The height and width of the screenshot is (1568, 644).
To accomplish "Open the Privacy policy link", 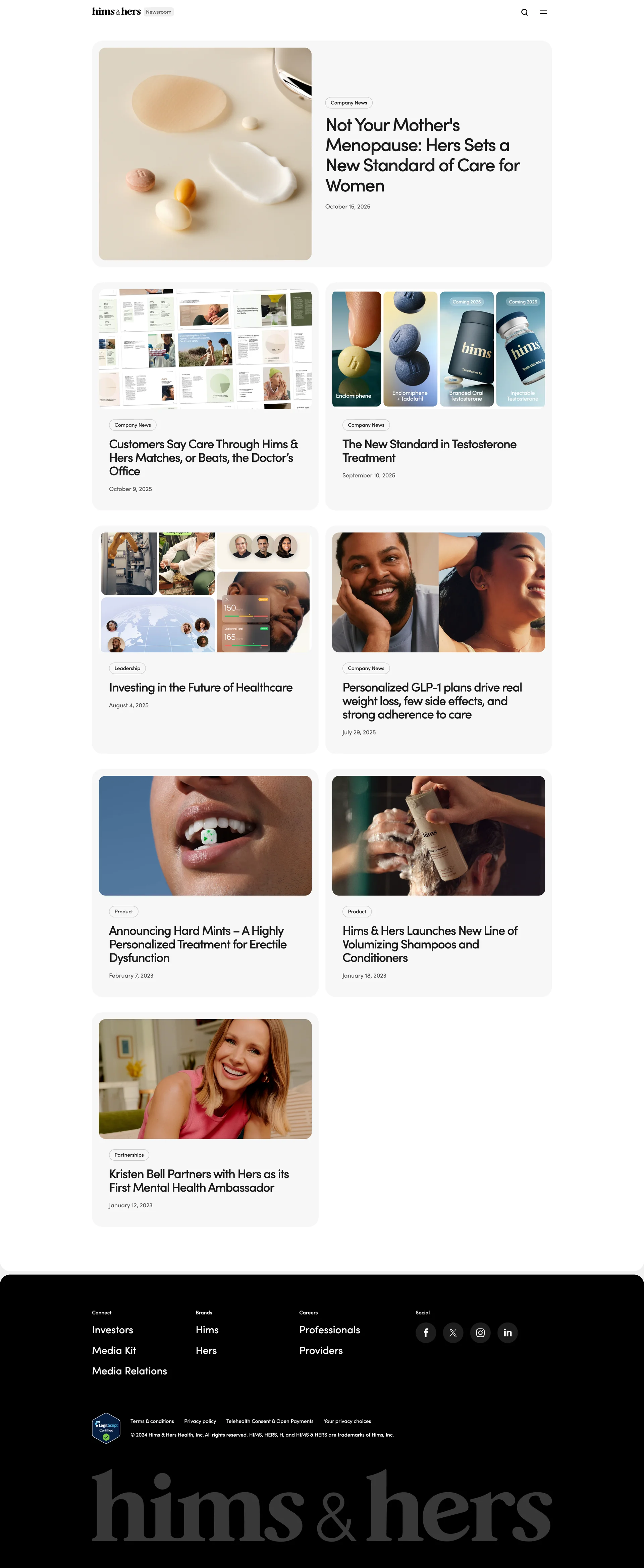I will click(200, 1421).
